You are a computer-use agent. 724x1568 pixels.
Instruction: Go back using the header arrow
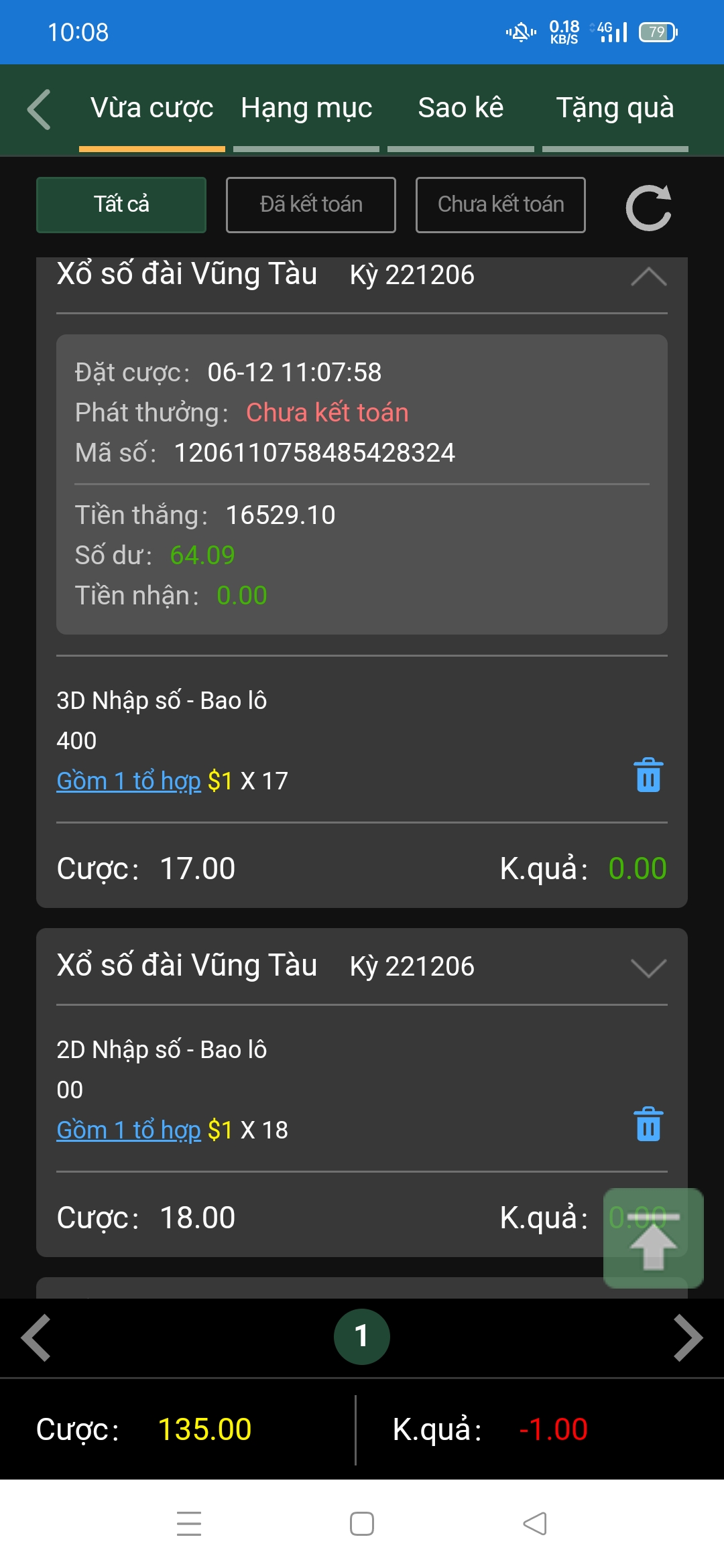coord(40,109)
